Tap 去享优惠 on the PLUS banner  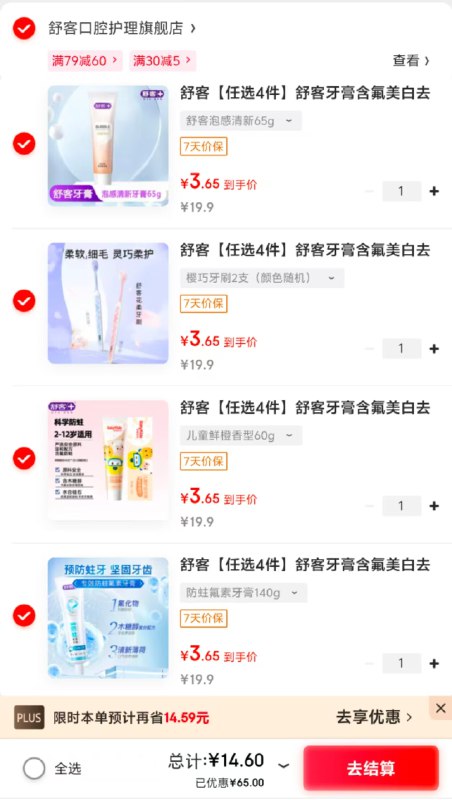tap(374, 717)
